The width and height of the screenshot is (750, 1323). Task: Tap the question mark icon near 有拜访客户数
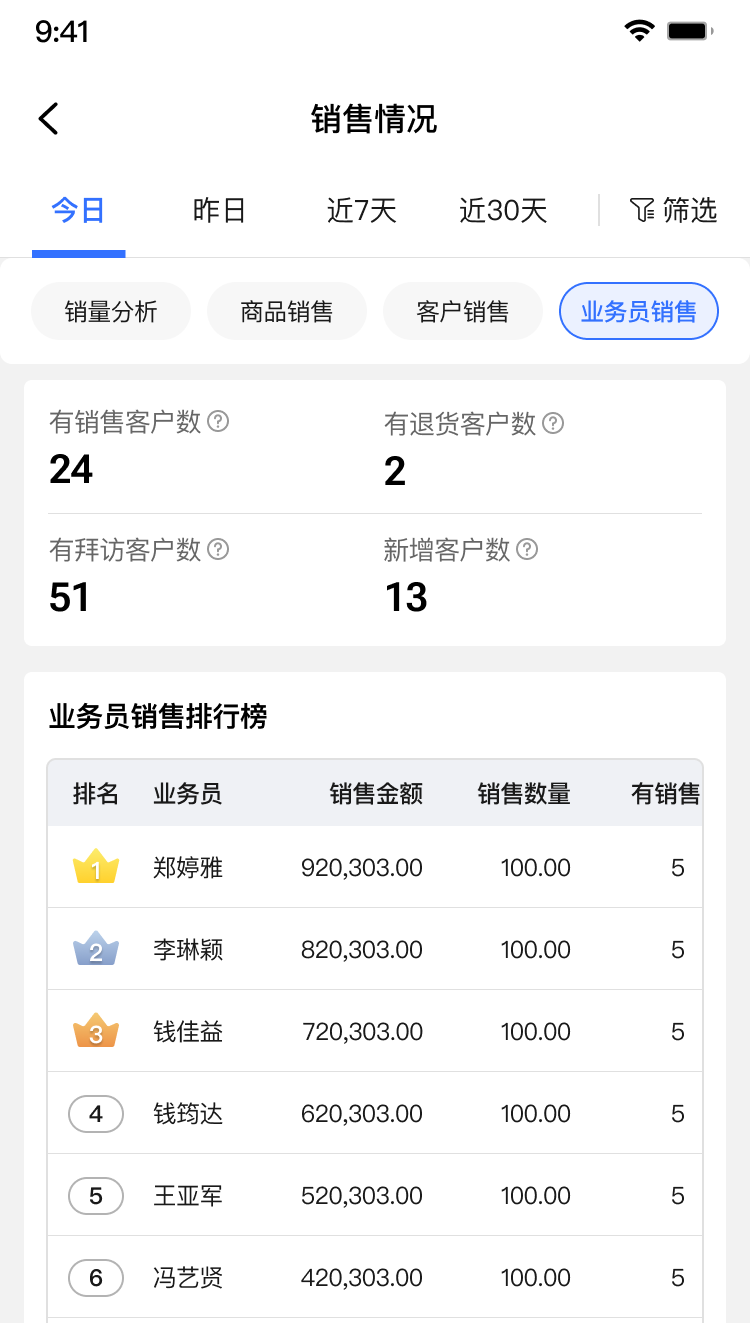[218, 550]
